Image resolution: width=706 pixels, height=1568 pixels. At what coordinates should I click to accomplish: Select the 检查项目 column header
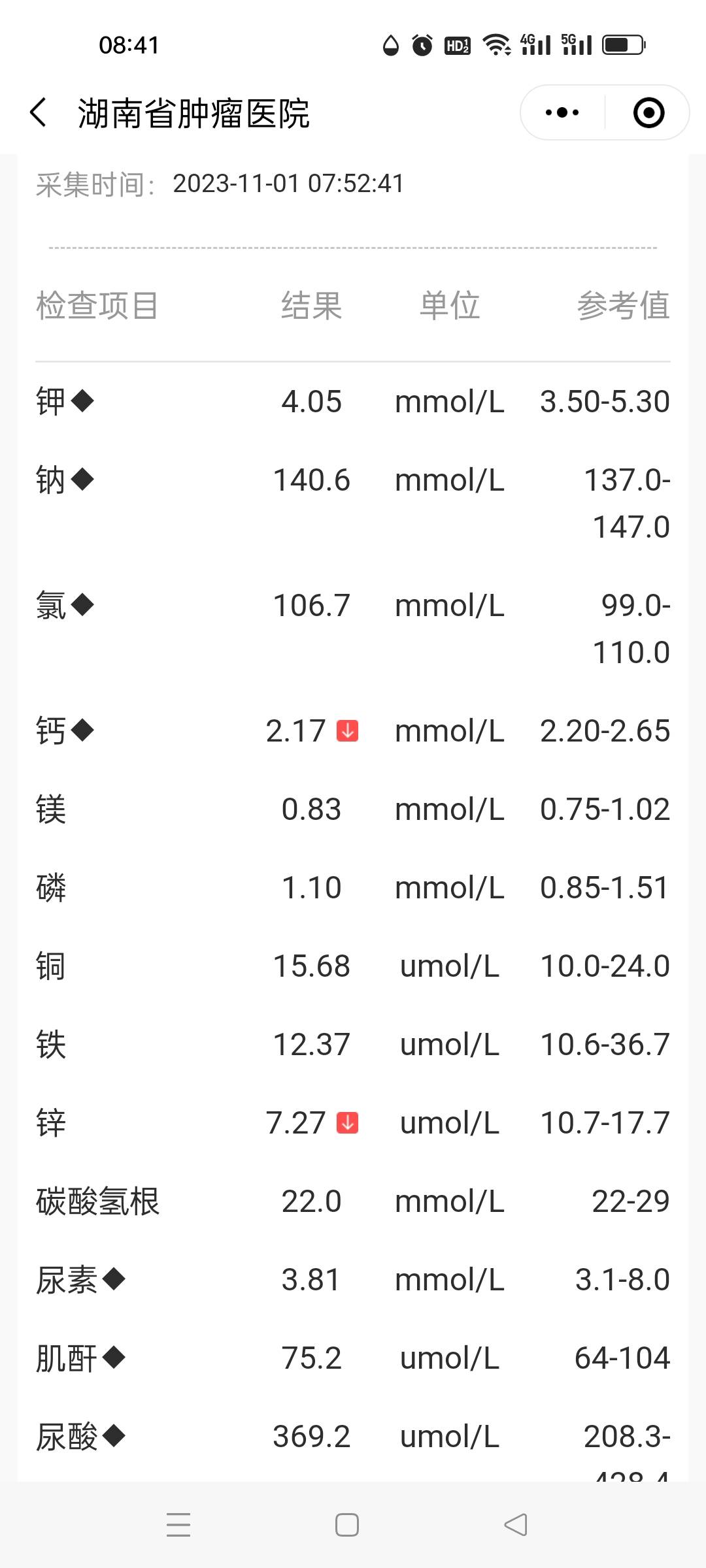[x=97, y=306]
